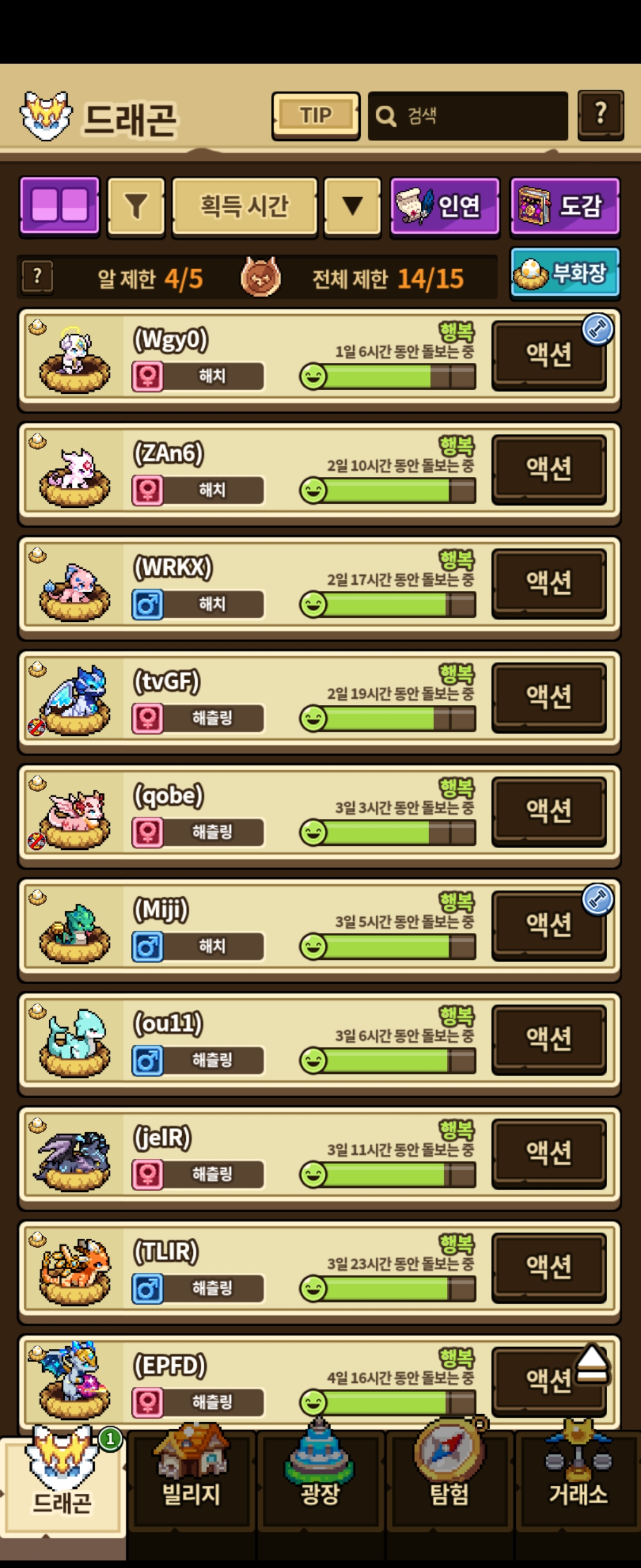Go to the 부화장 hatchery
The height and width of the screenshot is (1568, 641).
tap(564, 273)
